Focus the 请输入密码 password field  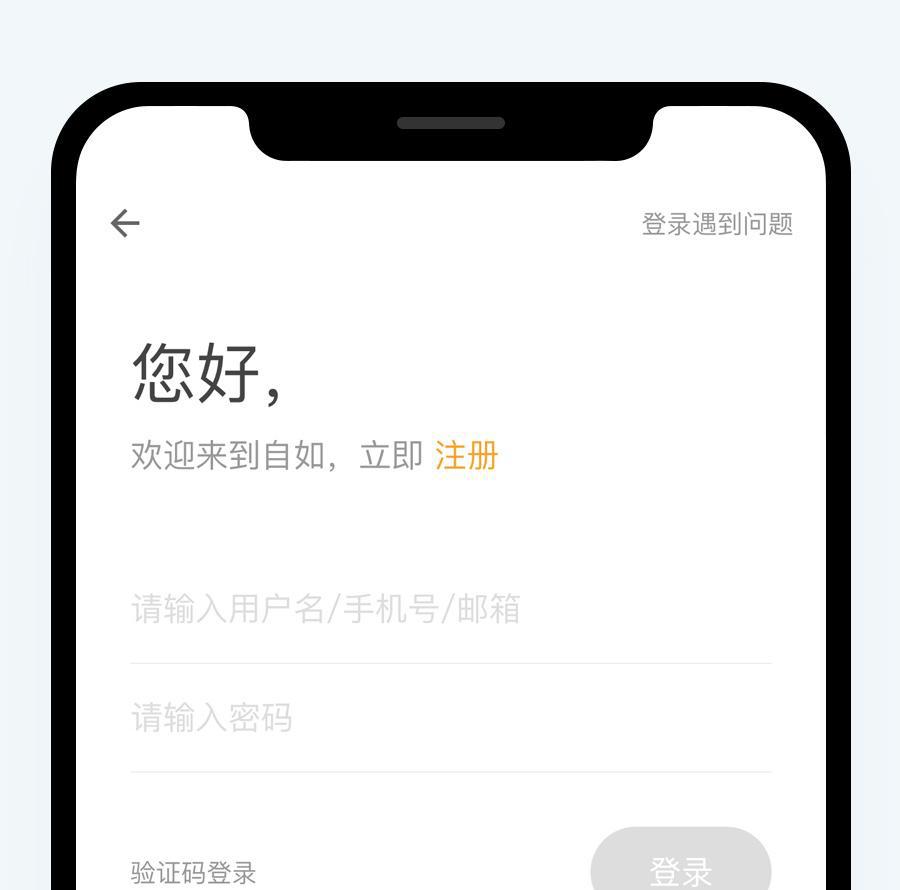coord(450,718)
